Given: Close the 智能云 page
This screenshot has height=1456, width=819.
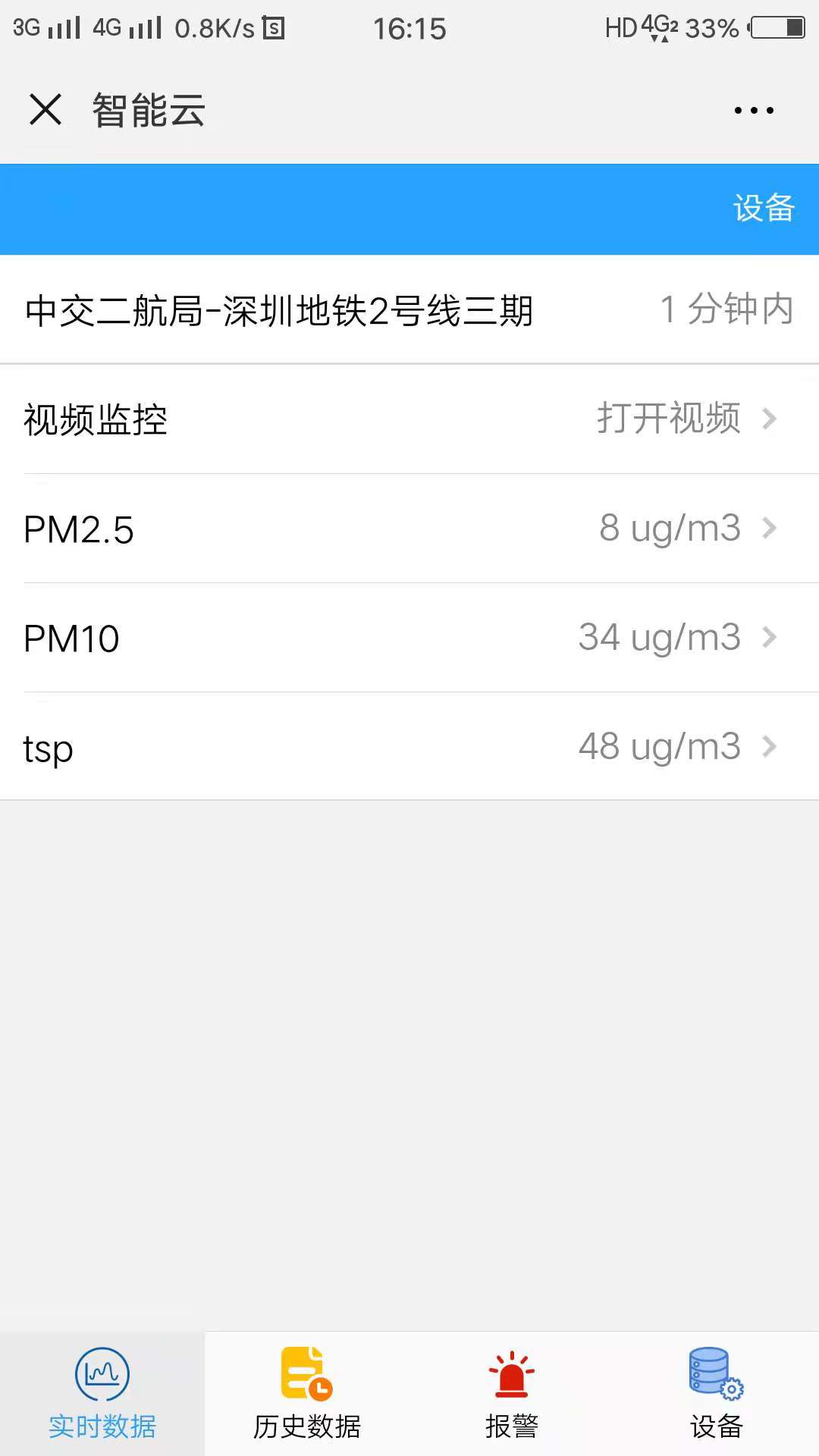Looking at the screenshot, I should 45,109.
